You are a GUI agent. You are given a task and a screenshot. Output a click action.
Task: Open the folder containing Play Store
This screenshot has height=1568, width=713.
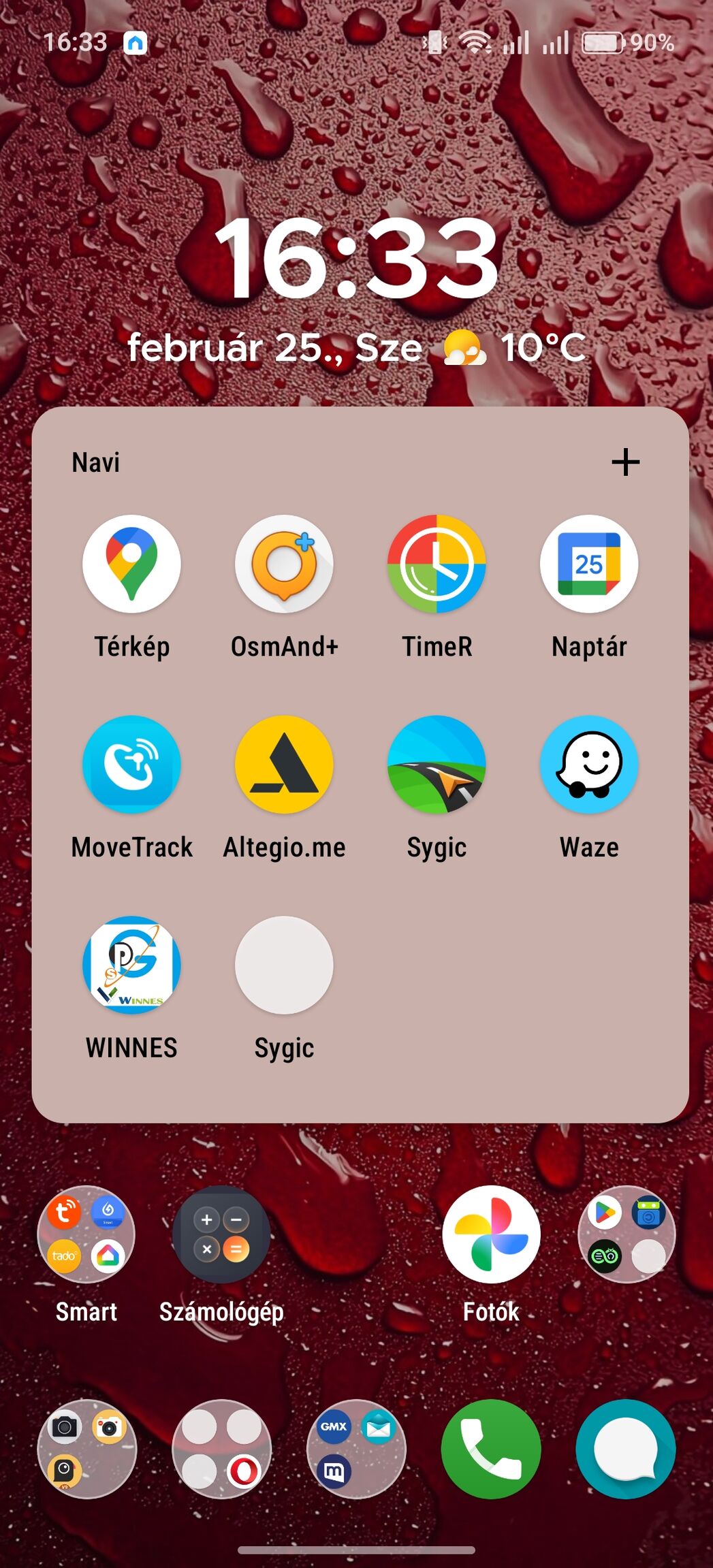click(x=626, y=1234)
